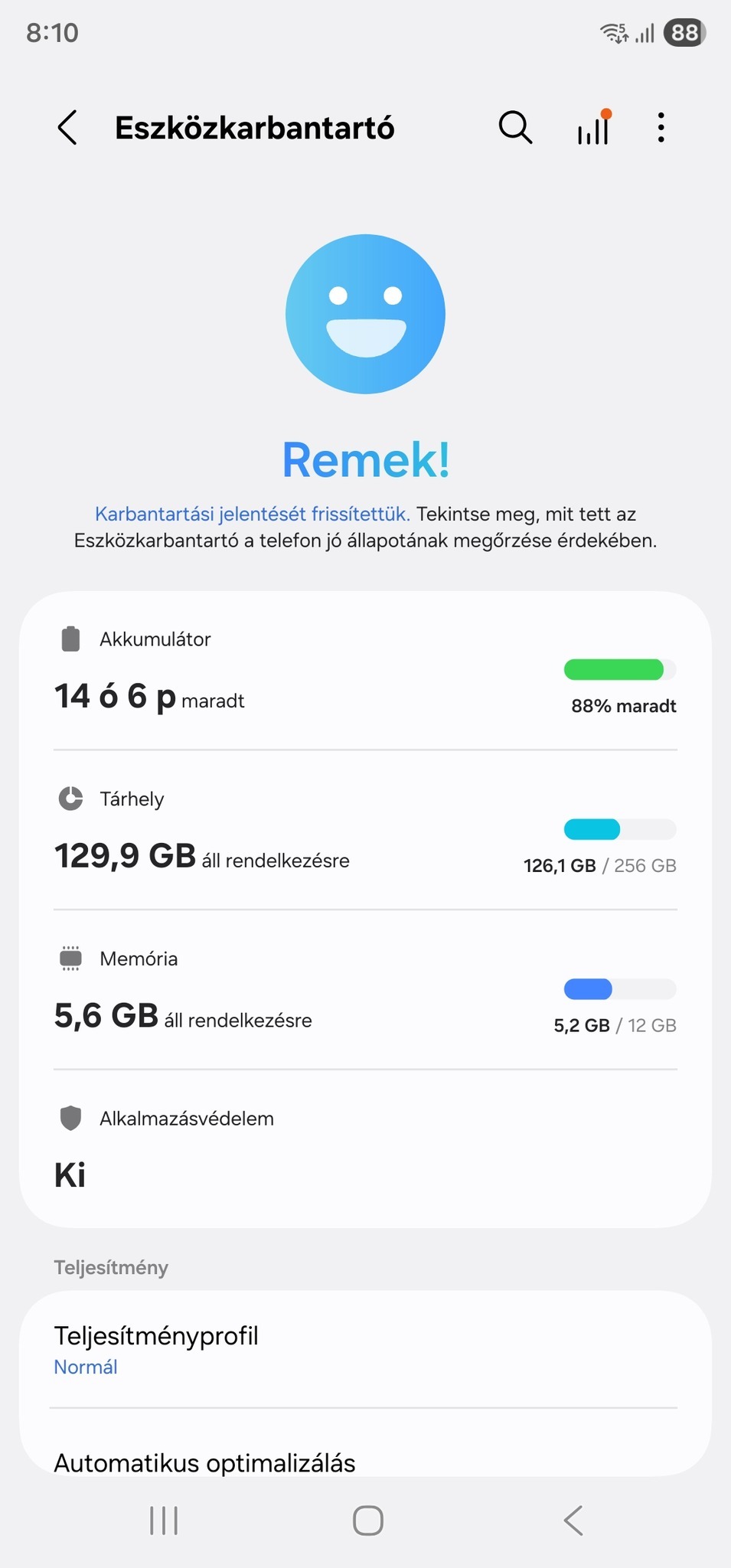
Task: Open Akkumulátor details
Action: [x=365, y=672]
